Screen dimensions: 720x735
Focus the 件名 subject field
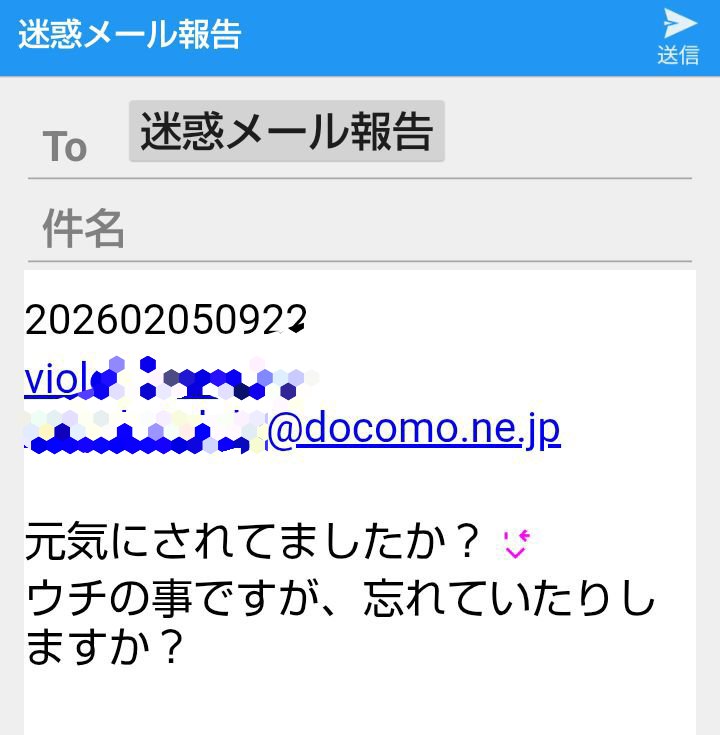click(x=360, y=230)
